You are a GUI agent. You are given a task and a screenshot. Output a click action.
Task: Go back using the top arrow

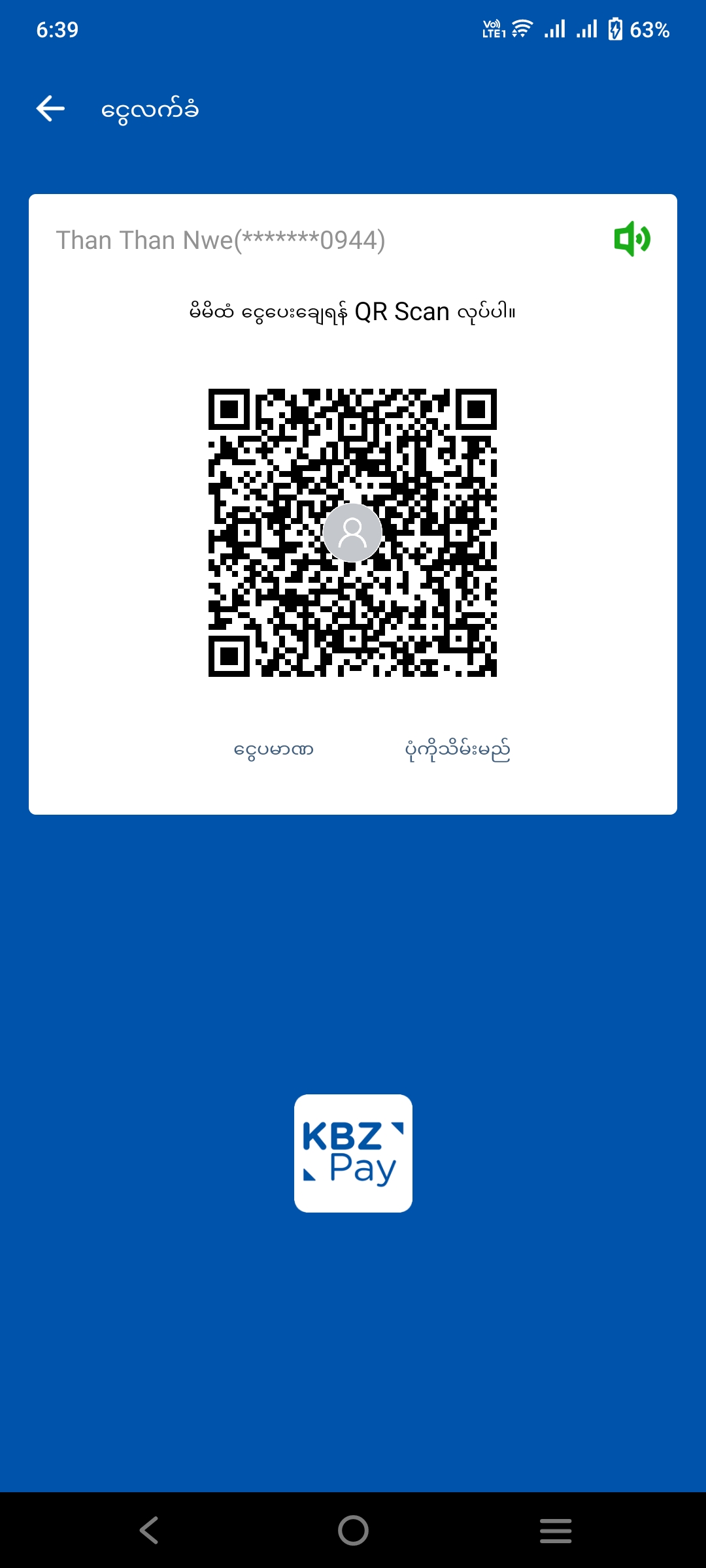pyautogui.click(x=50, y=108)
